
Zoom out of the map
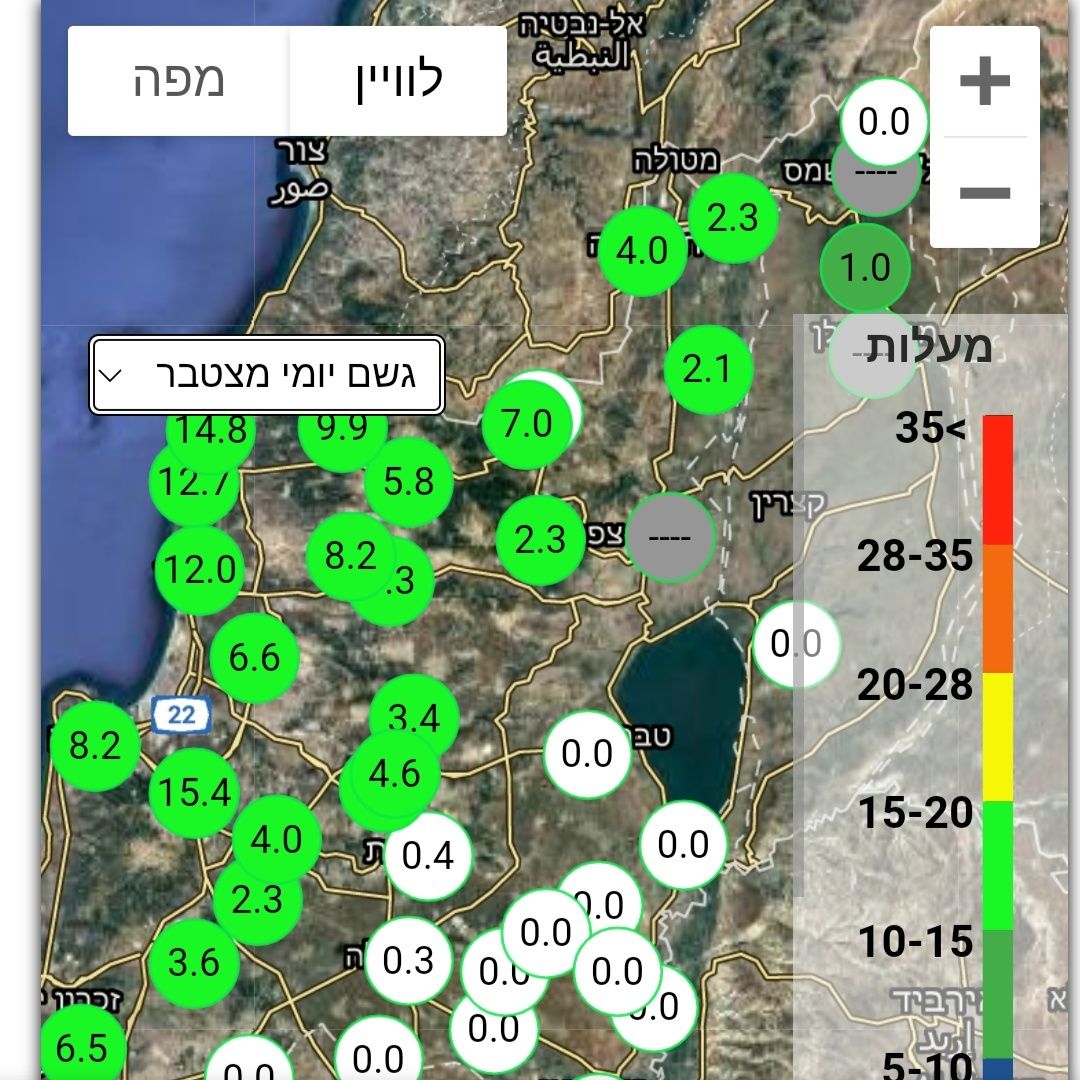click(984, 192)
